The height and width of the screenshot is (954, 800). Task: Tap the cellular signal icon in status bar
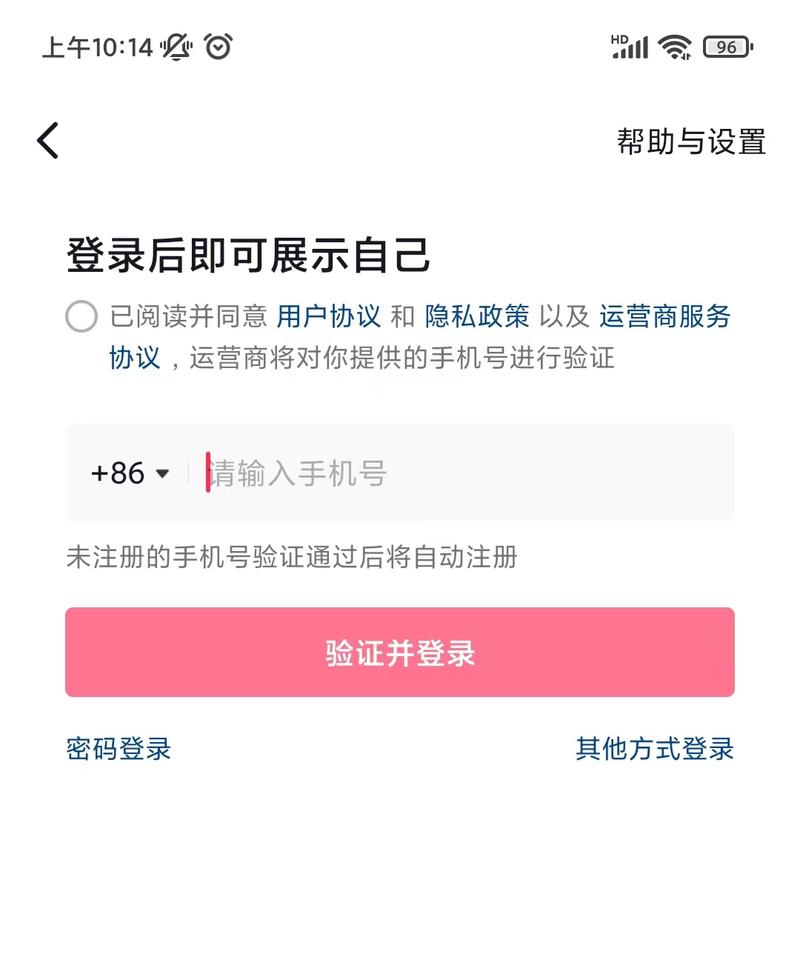coord(629,46)
